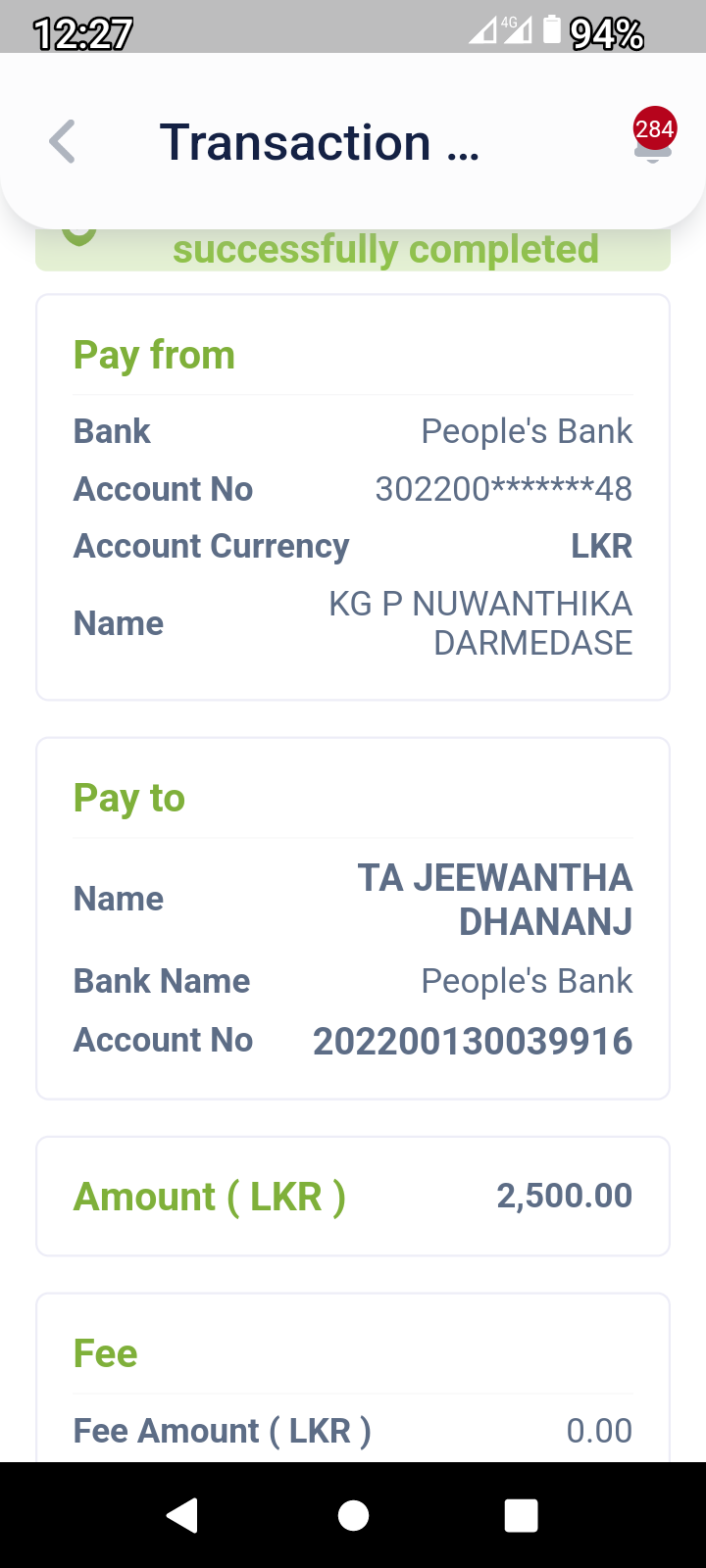Open the notifications bell showing 284
Screen dimensions: 706x1568
(653, 138)
